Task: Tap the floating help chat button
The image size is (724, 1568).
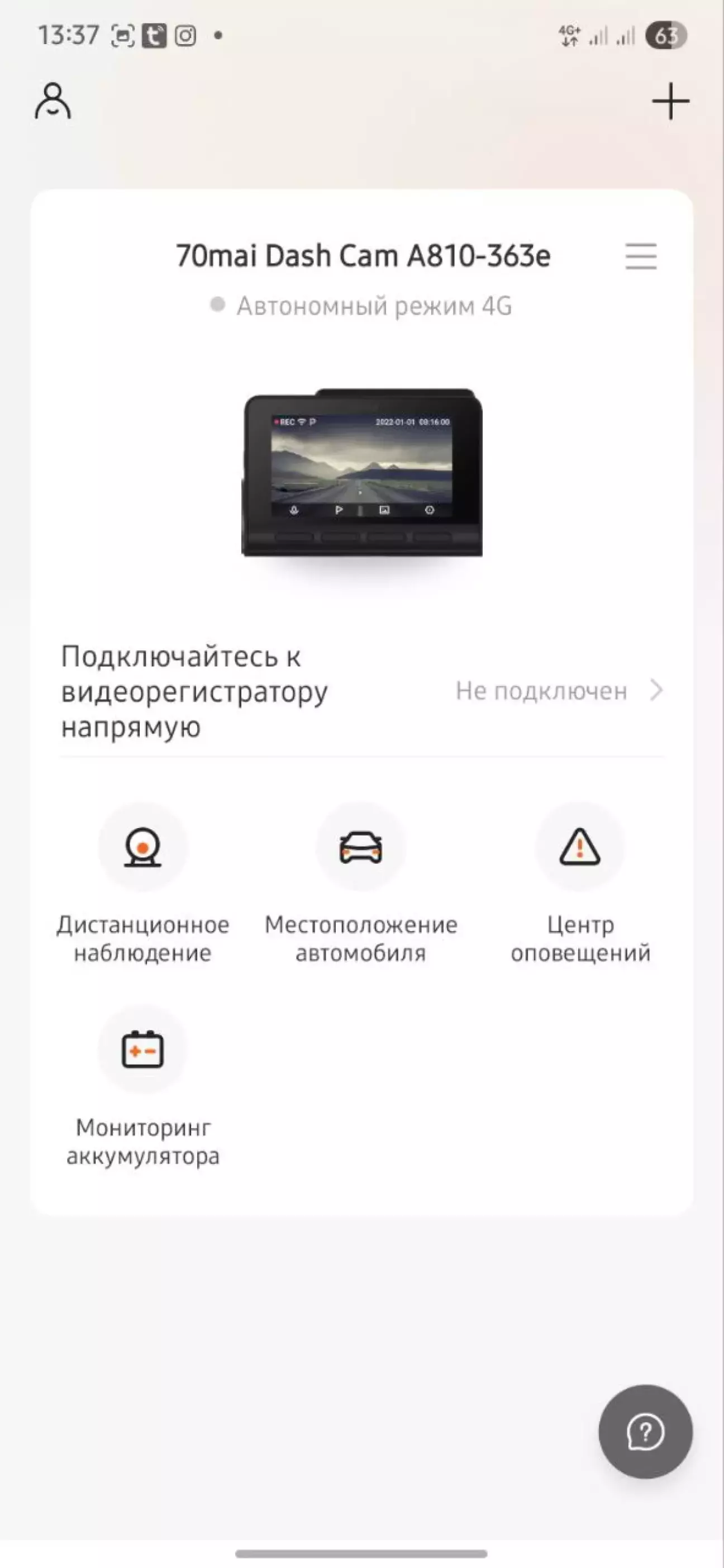Action: coord(646,1432)
